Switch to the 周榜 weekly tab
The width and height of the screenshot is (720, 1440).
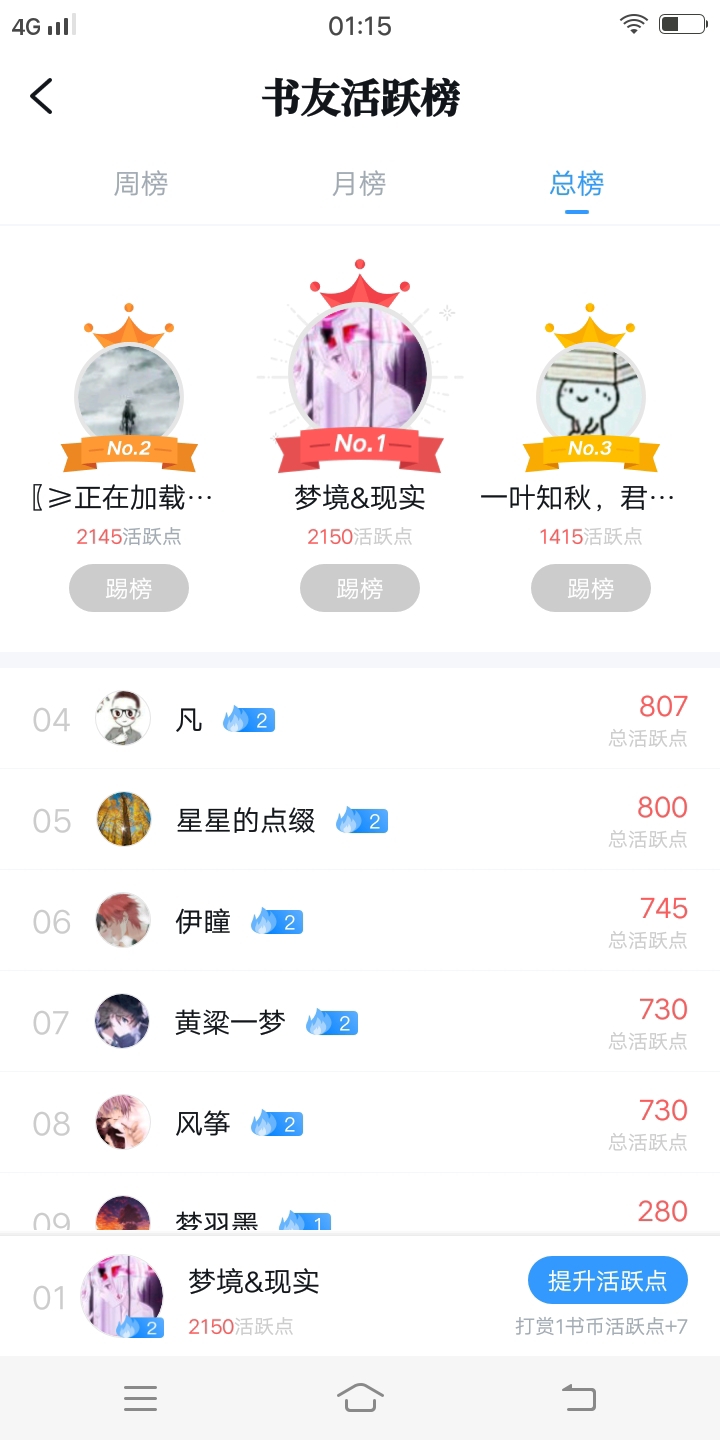(140, 184)
